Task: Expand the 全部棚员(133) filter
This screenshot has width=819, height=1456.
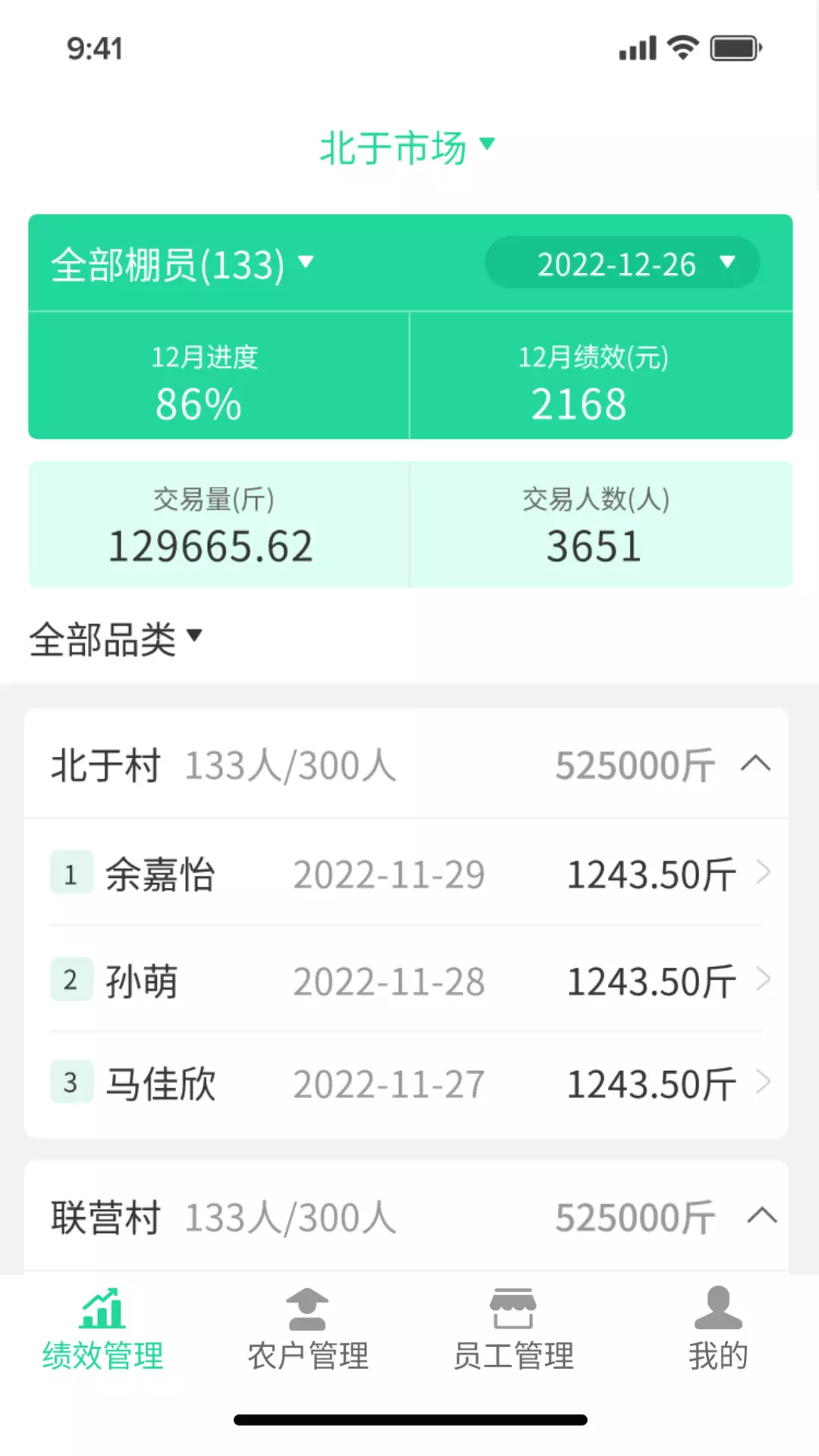Action: (x=182, y=265)
